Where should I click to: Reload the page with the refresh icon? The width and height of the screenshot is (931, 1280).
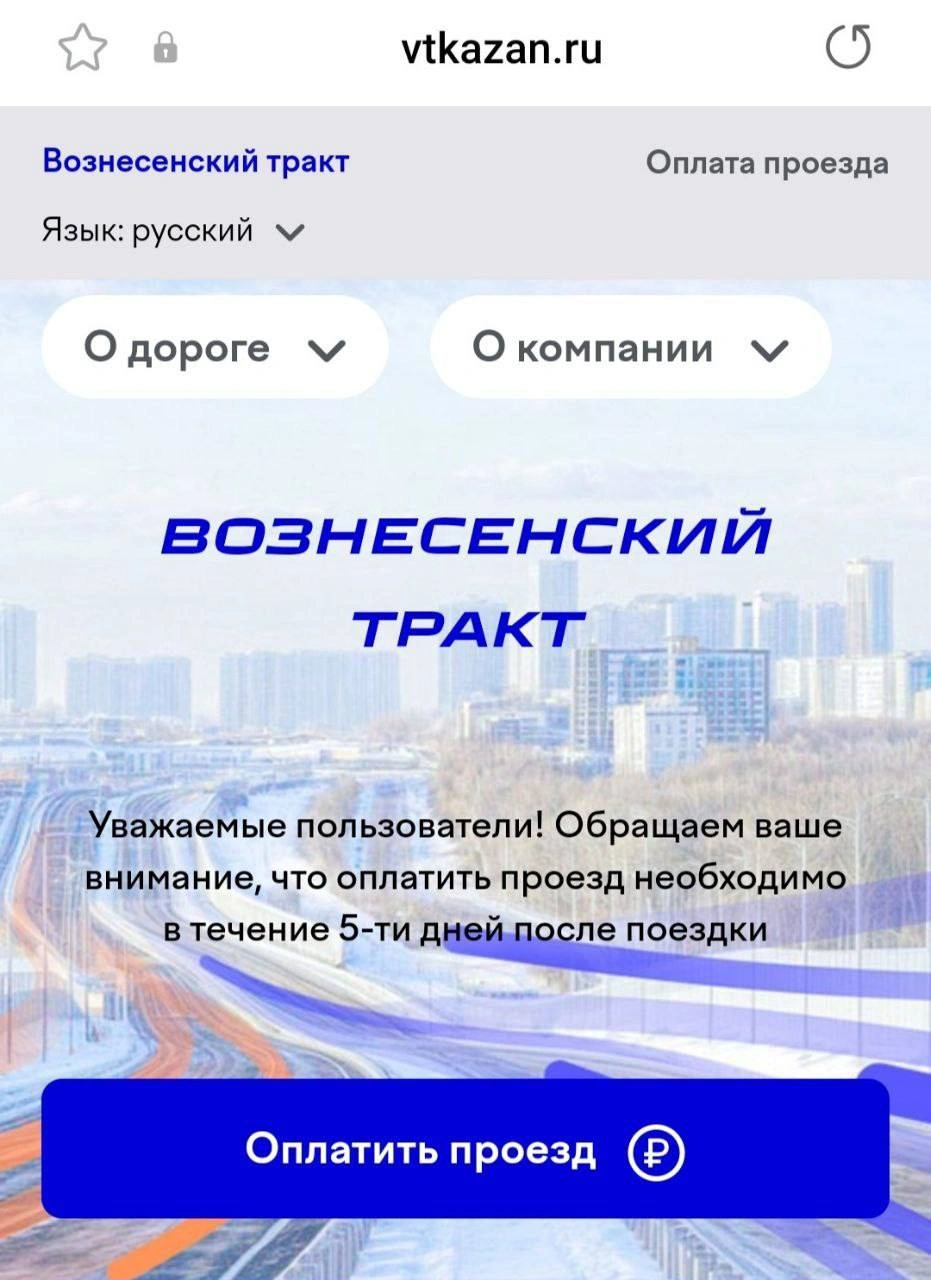[x=848, y=48]
